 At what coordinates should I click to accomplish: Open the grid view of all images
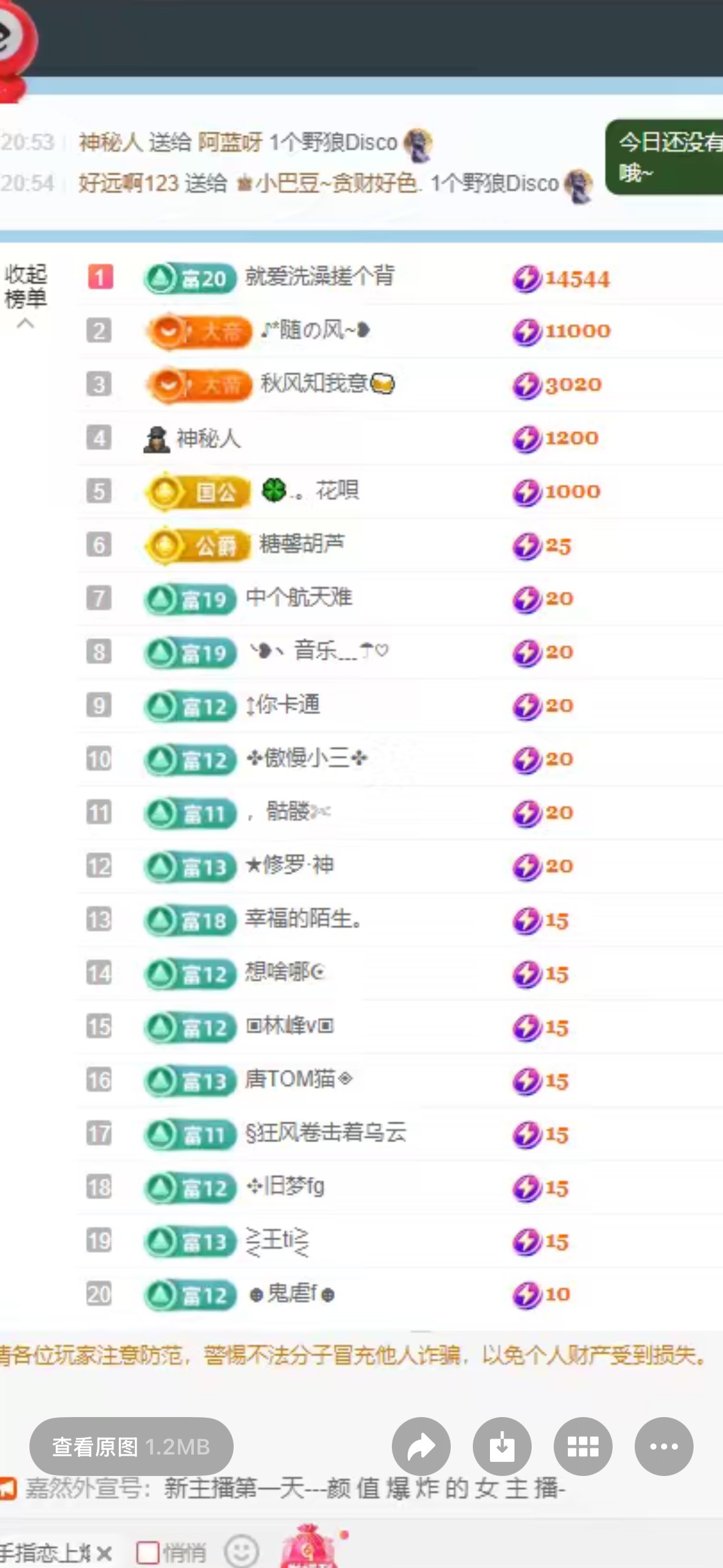[x=583, y=1447]
